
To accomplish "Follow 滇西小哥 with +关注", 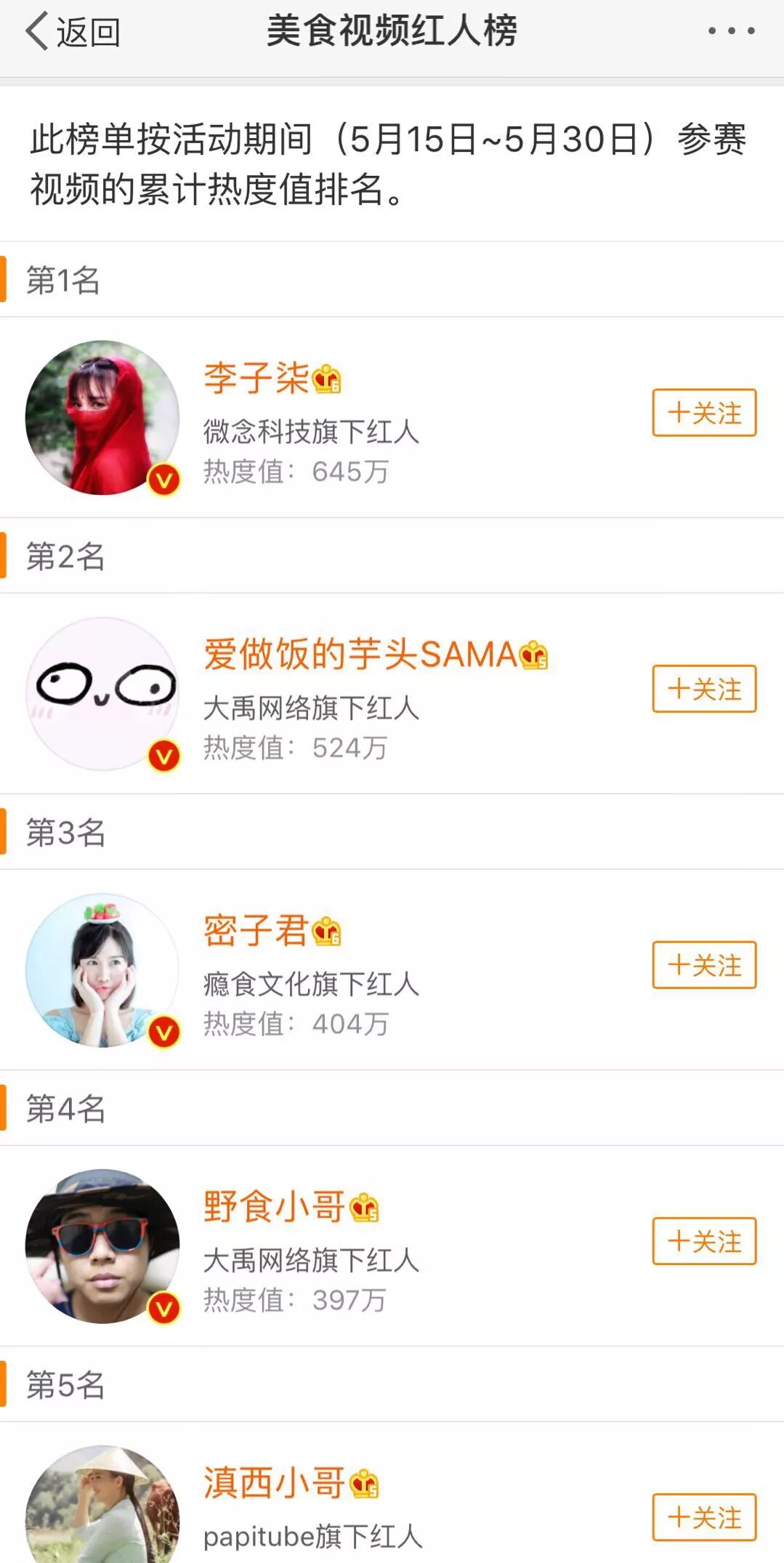I will (x=704, y=1517).
